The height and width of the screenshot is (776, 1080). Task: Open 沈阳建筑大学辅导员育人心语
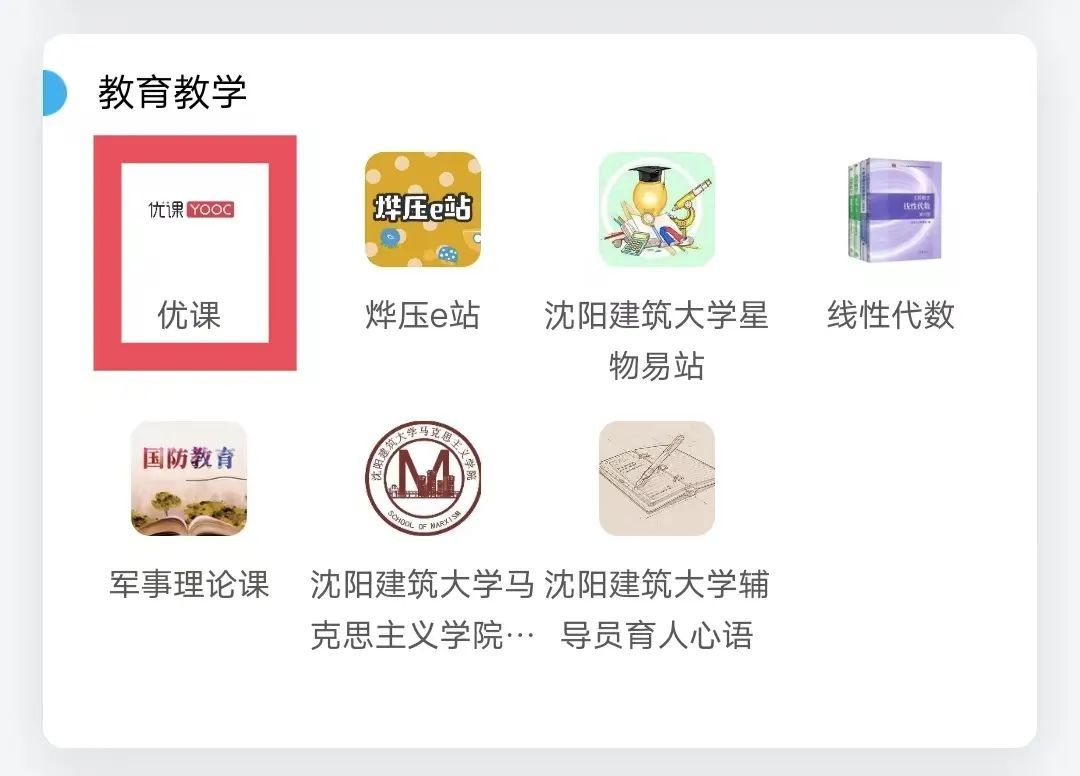tap(656, 479)
